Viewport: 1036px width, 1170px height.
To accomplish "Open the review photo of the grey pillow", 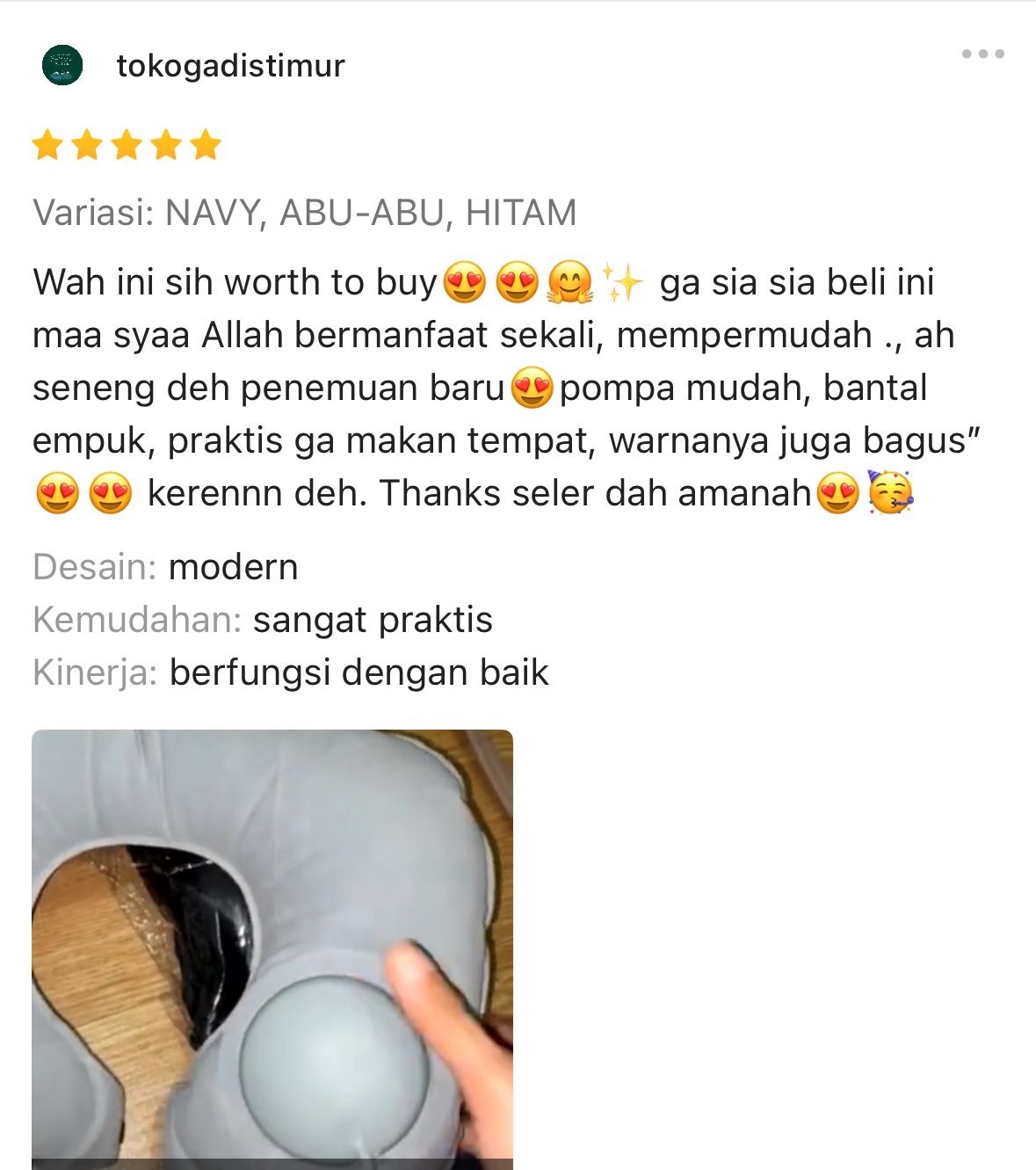I will [272, 948].
